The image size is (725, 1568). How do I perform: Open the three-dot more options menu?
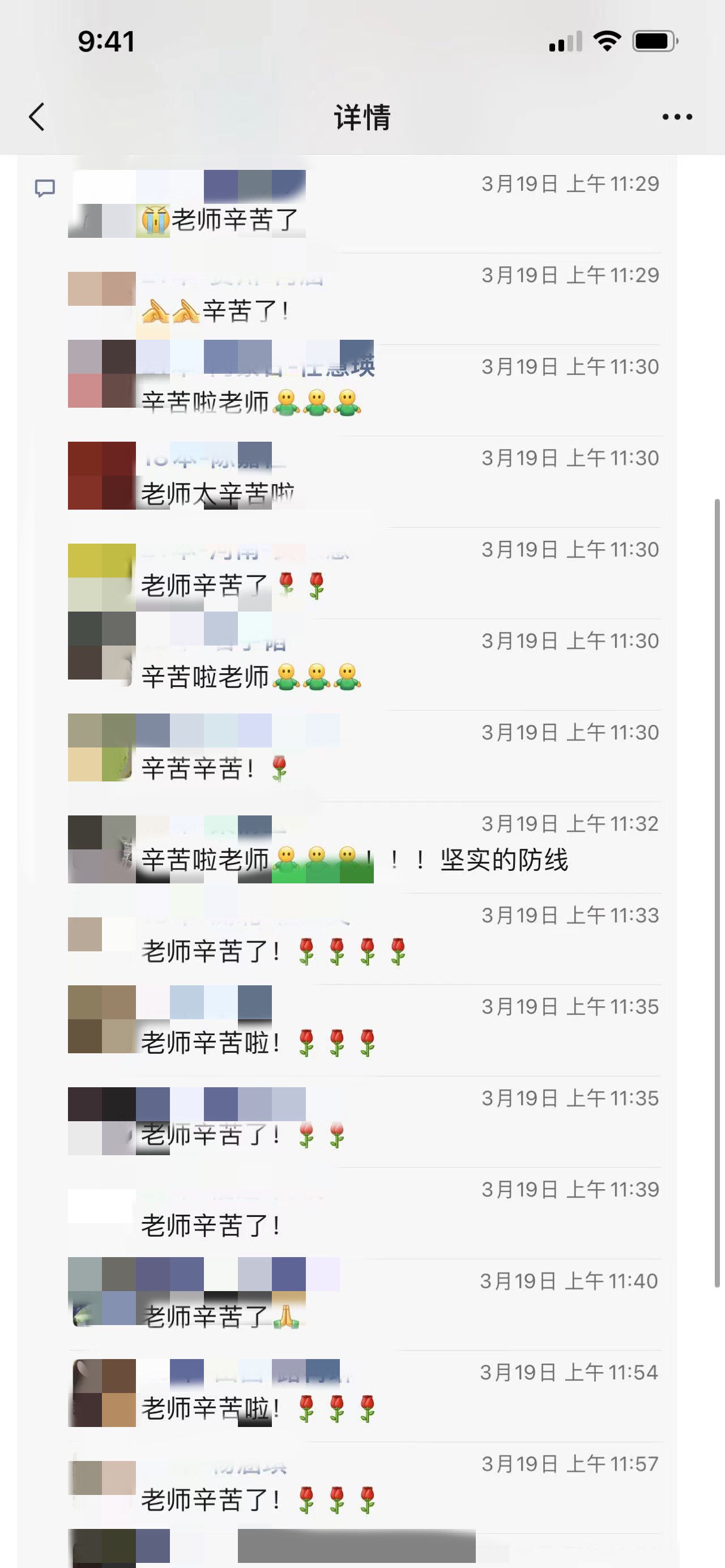677,117
